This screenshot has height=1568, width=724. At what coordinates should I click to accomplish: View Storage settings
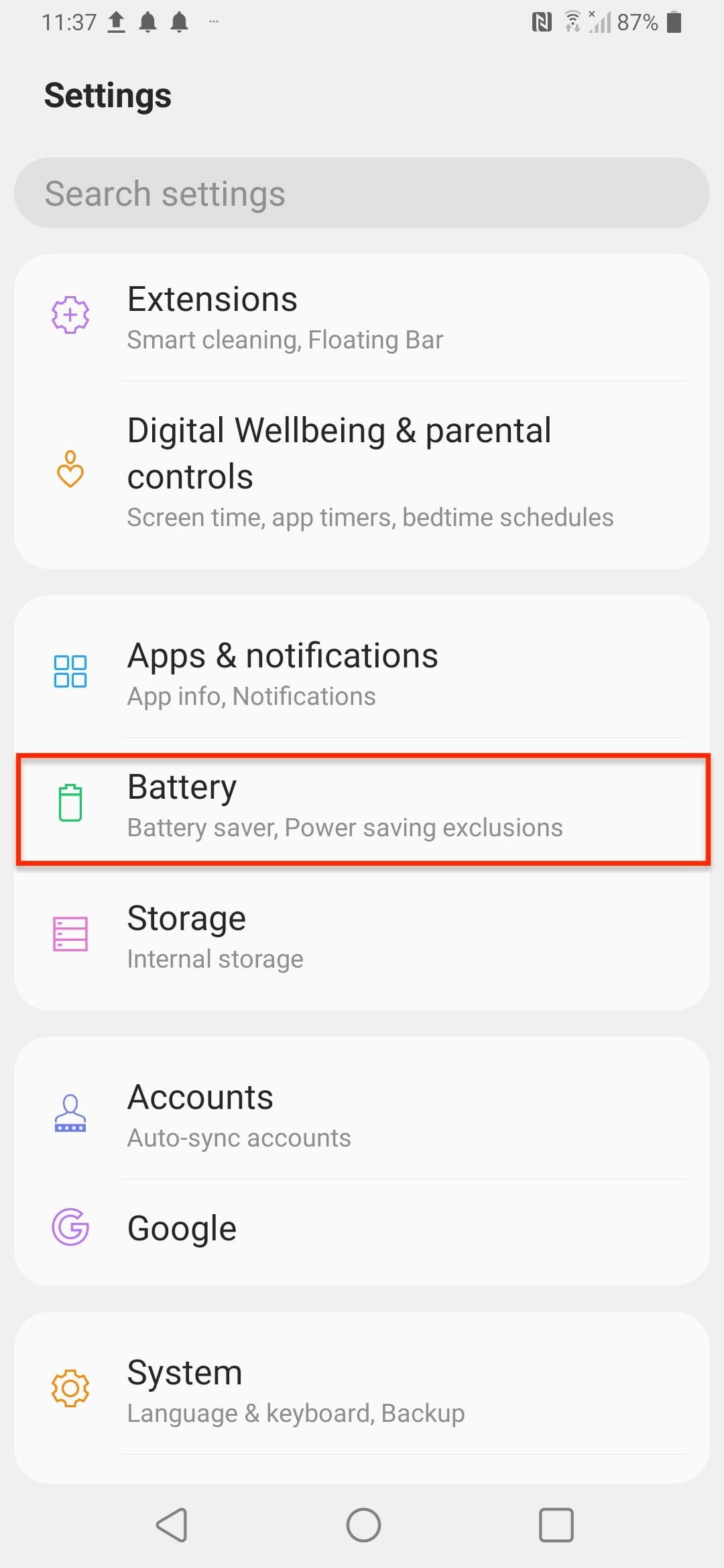point(362,936)
